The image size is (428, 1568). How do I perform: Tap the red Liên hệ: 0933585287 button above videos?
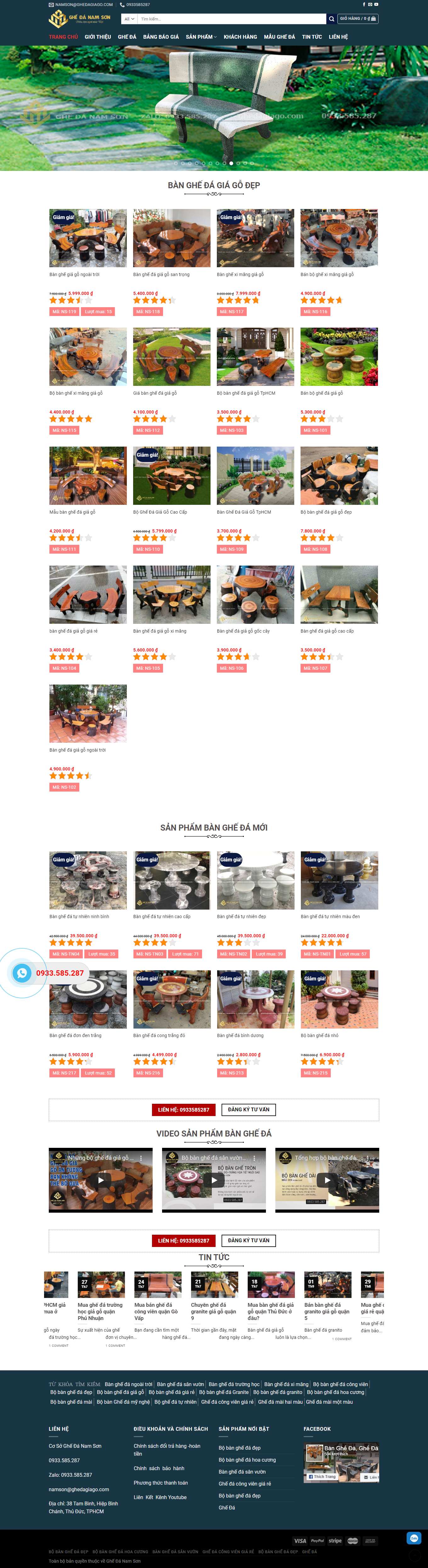tap(183, 1110)
